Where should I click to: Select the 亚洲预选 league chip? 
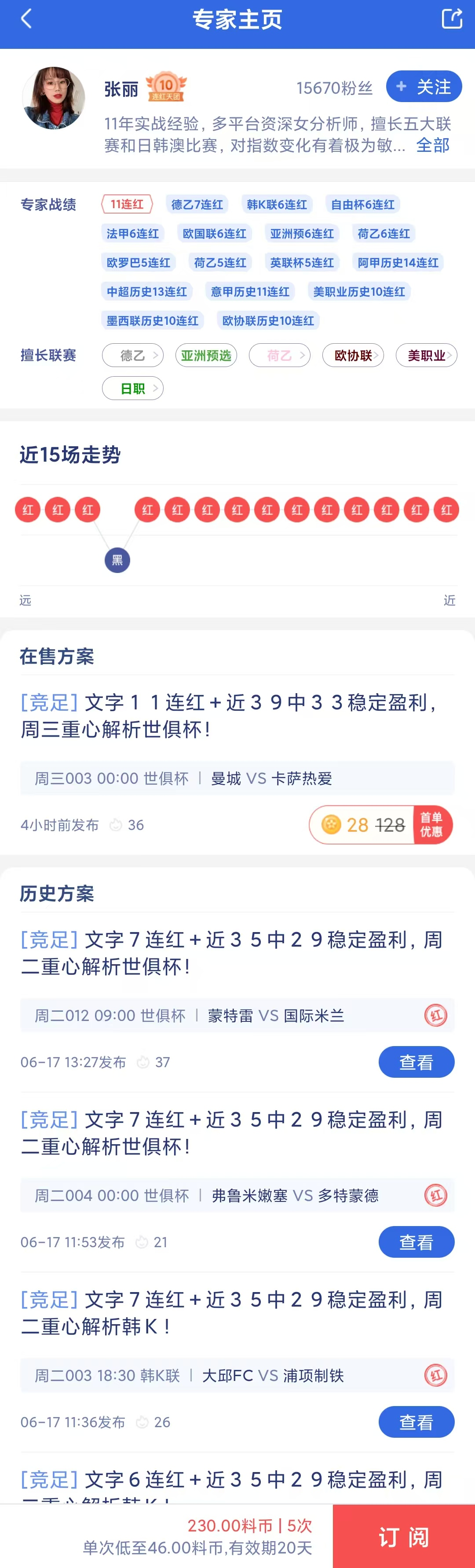click(206, 356)
